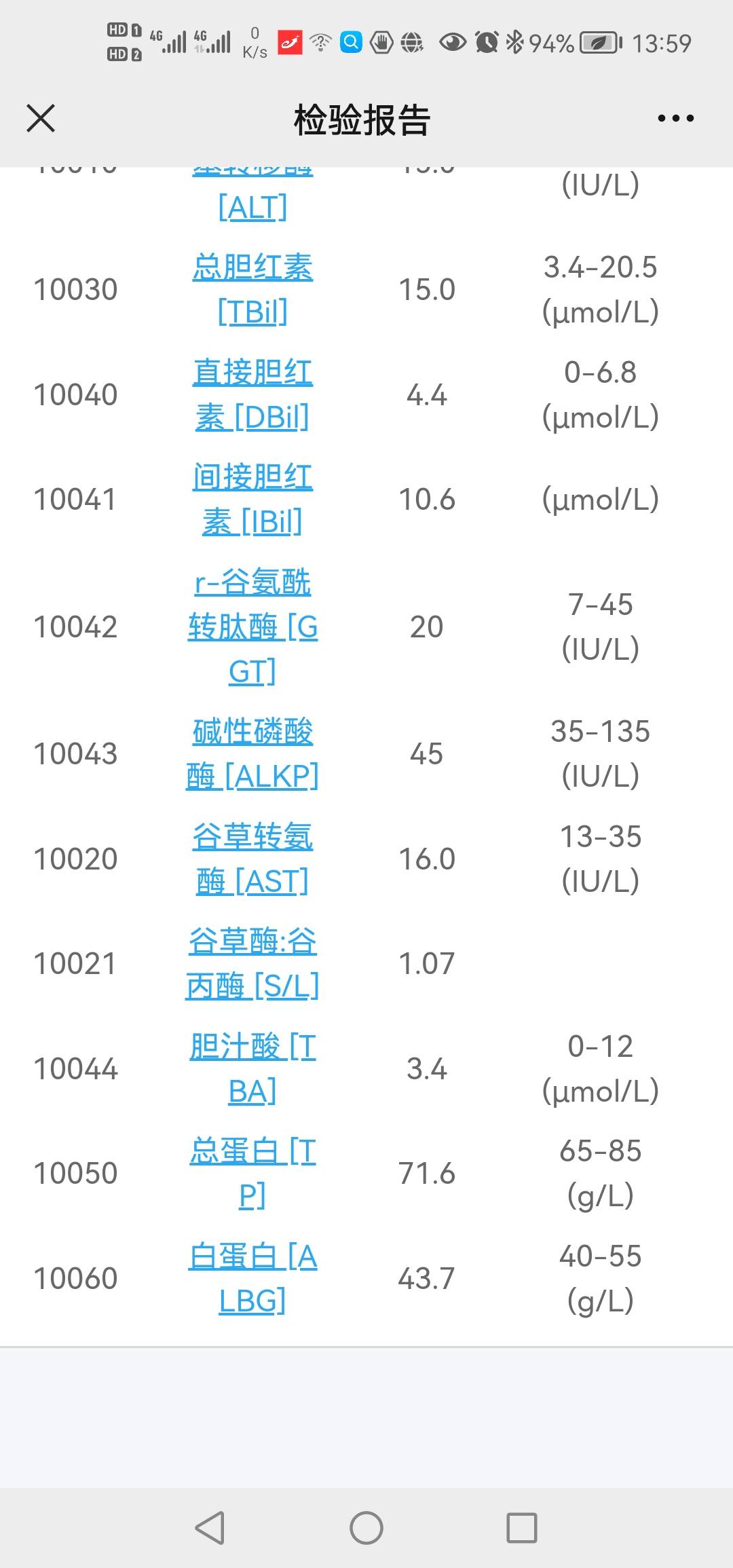This screenshot has width=733, height=1568.
Task: Open 直接胆红素 [DBil] link
Action: pyautogui.click(x=252, y=394)
